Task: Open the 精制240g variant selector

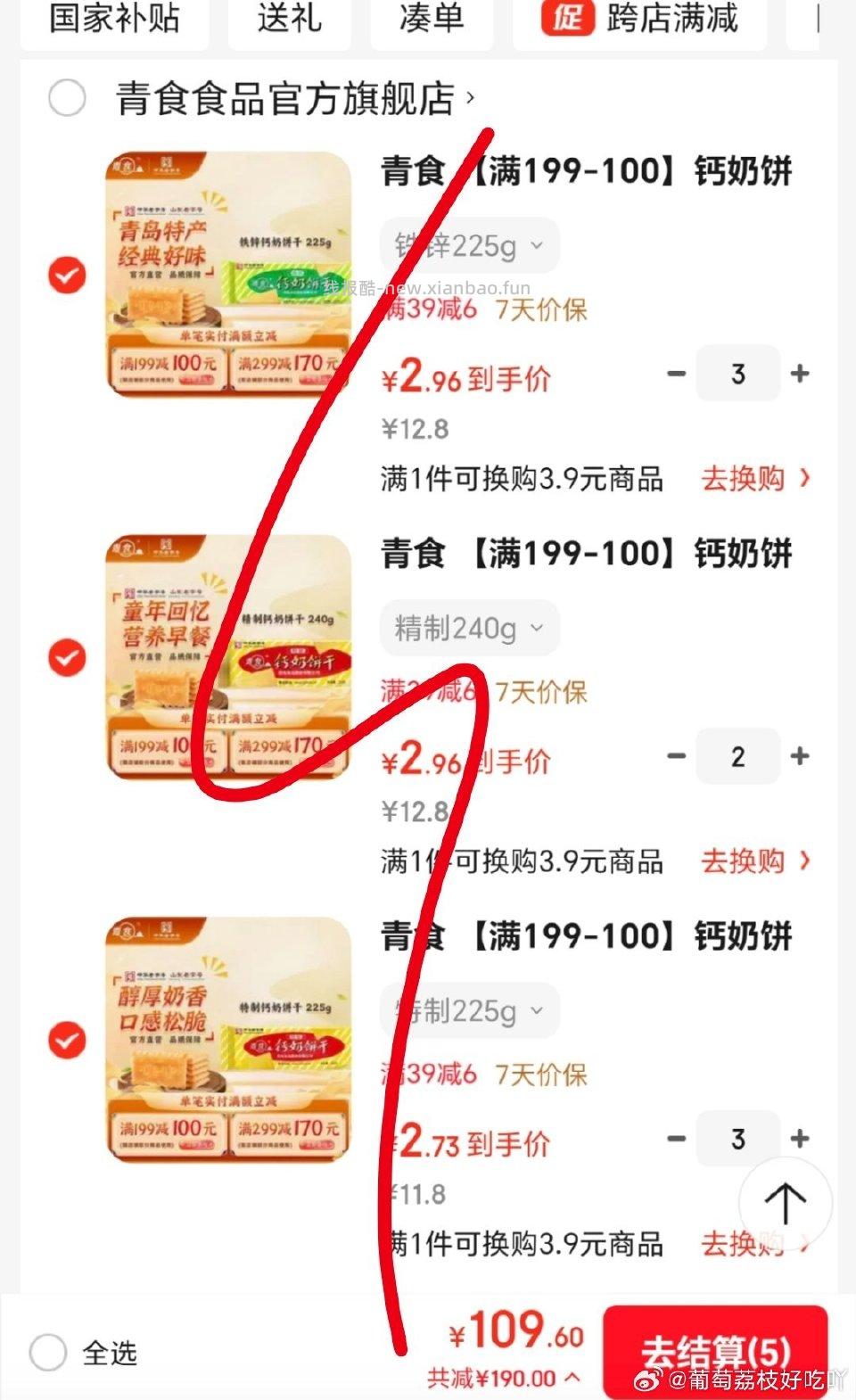Action: pos(469,627)
